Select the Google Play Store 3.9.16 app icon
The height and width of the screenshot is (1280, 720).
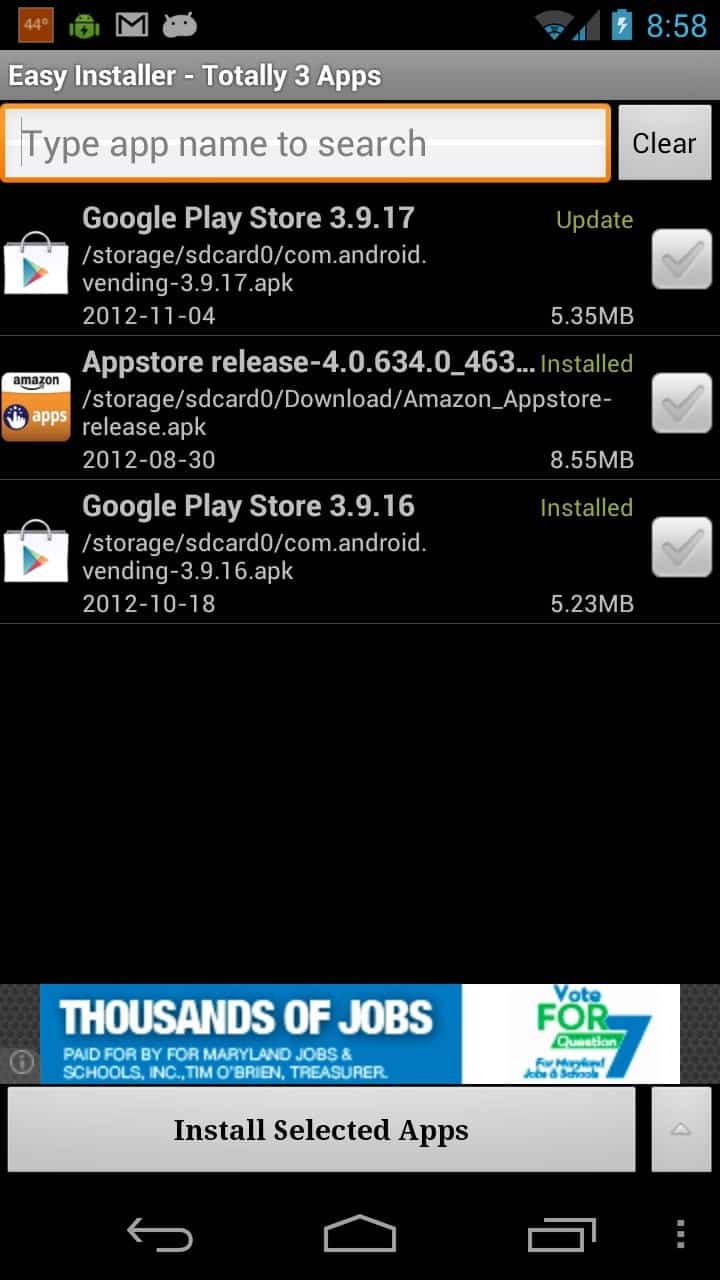coord(35,547)
